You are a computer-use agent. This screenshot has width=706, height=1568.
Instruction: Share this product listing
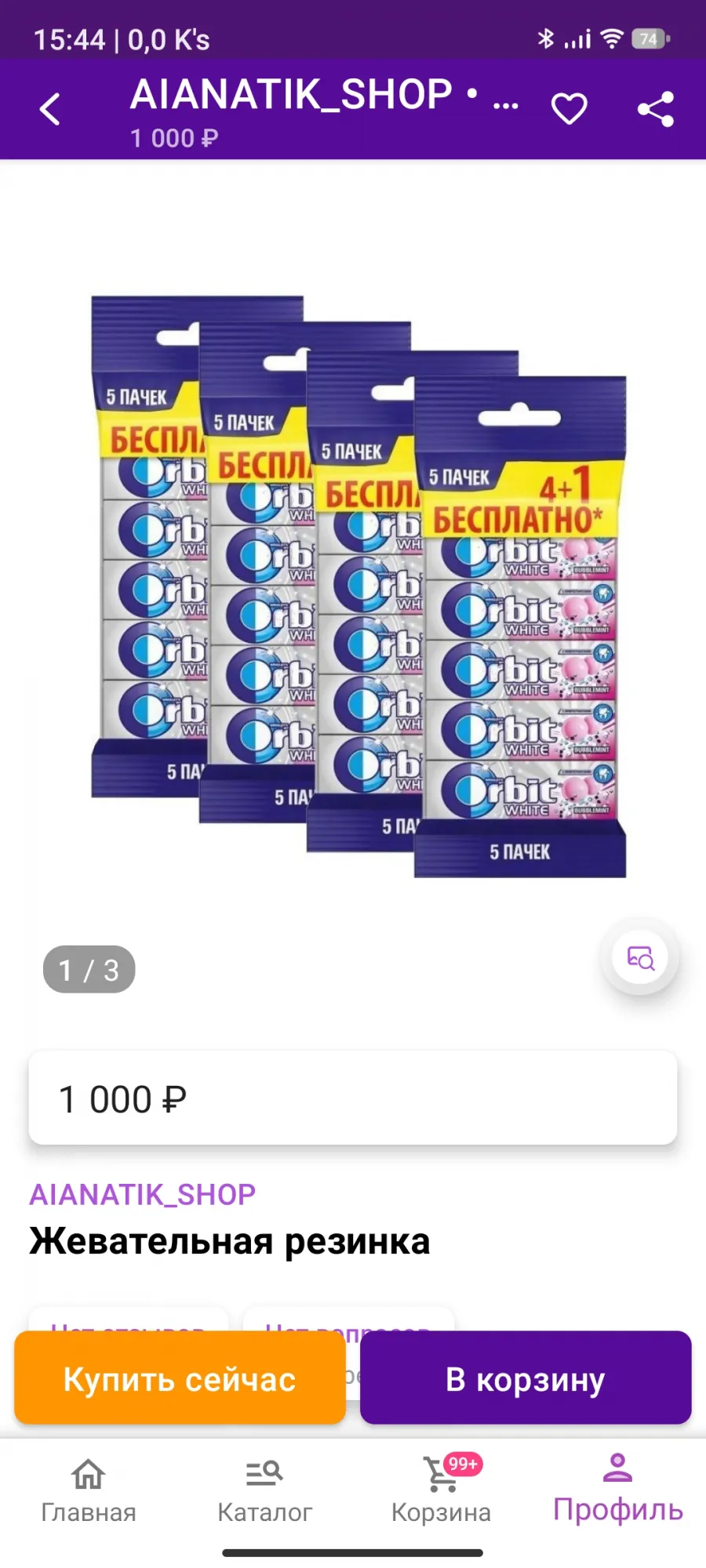click(x=656, y=109)
